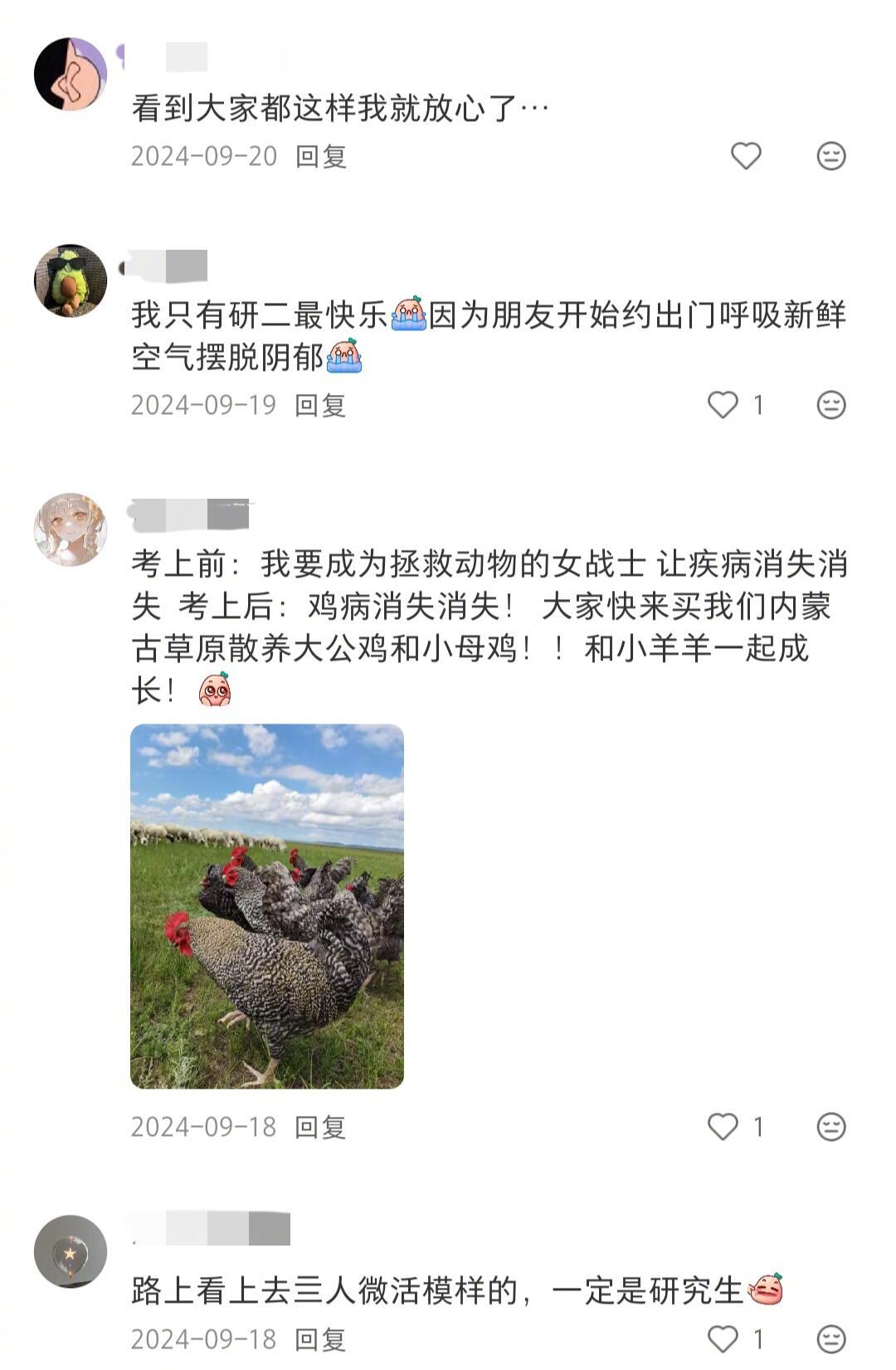Open the avocado user's profile avatar

coord(73,280)
